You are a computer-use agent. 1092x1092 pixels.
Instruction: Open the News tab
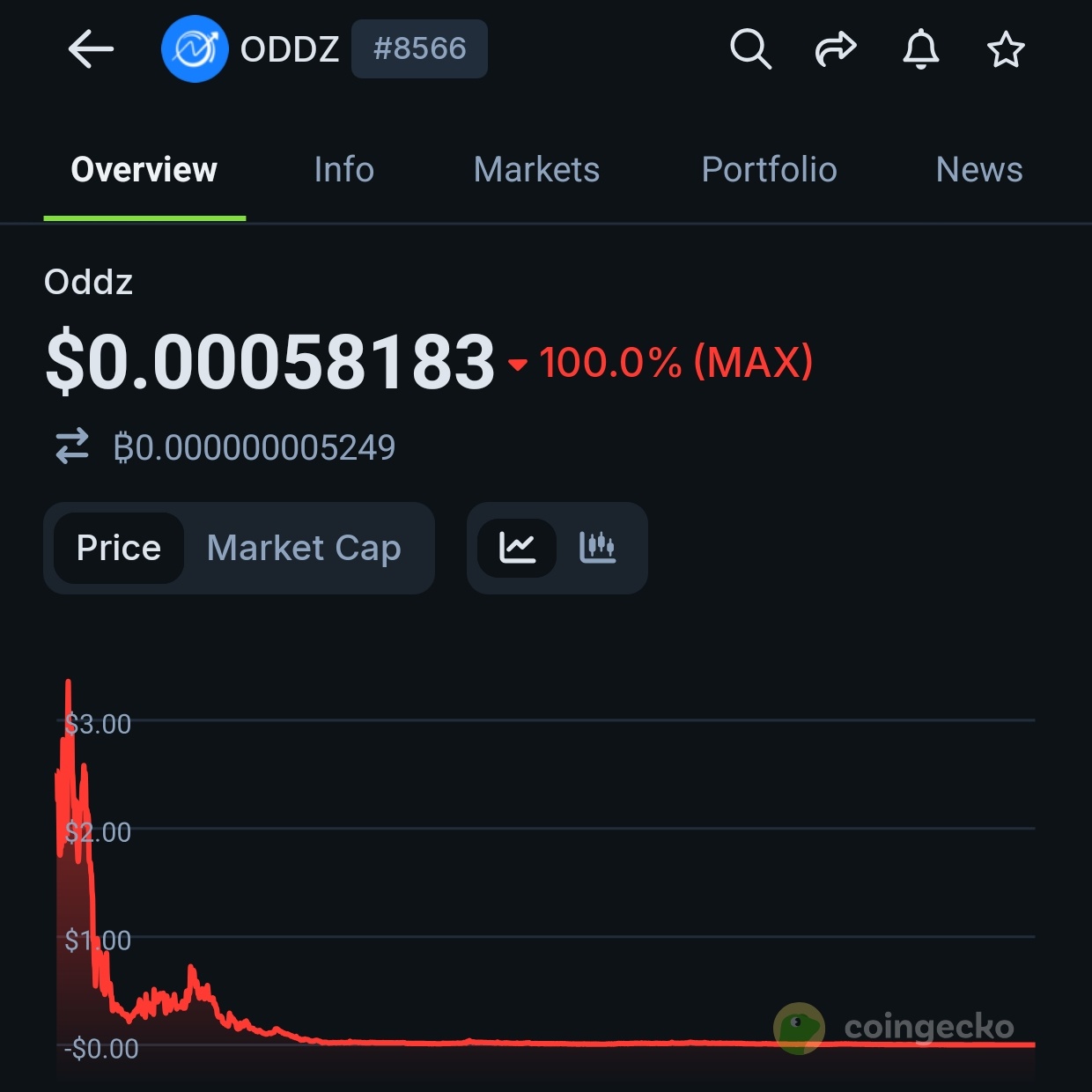click(978, 170)
